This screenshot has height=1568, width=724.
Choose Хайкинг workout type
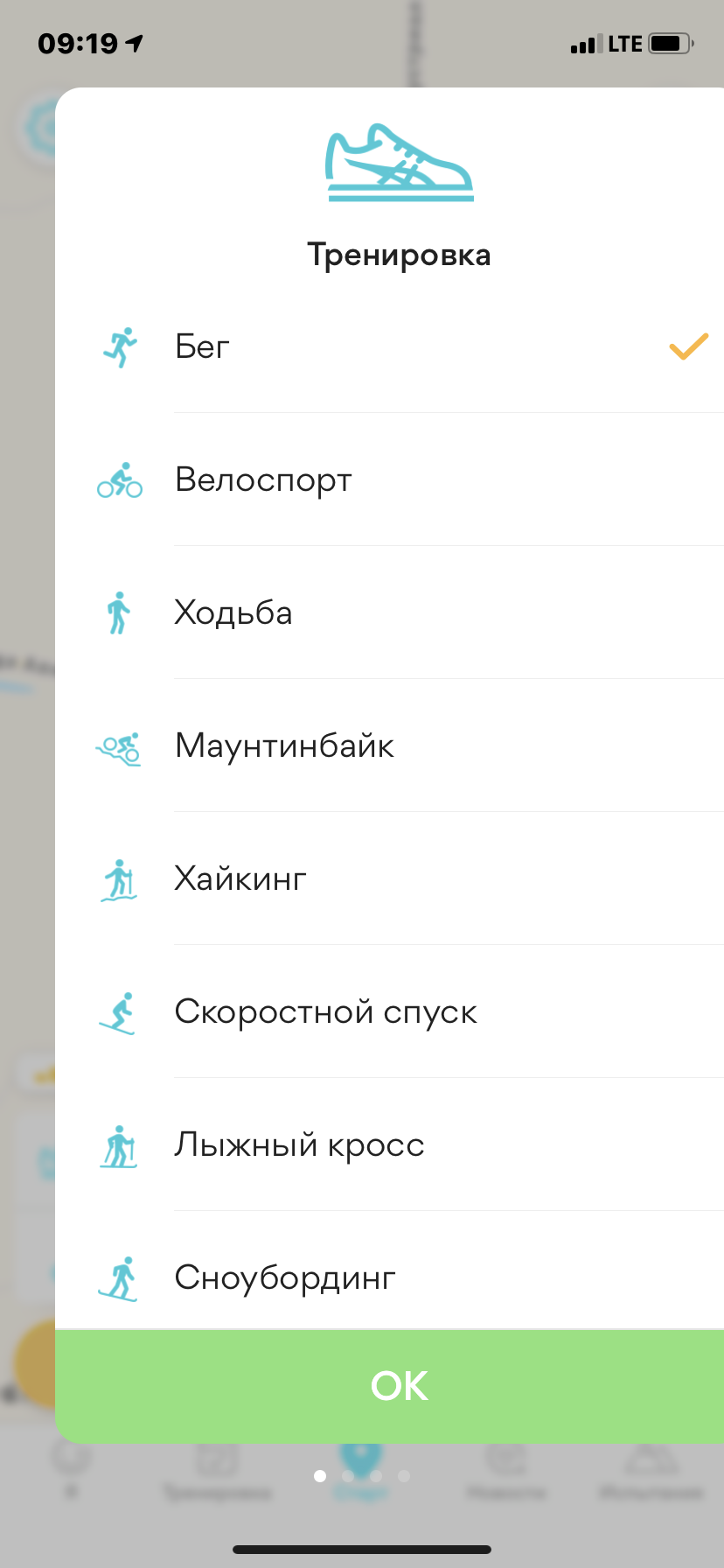pyautogui.click(x=240, y=879)
